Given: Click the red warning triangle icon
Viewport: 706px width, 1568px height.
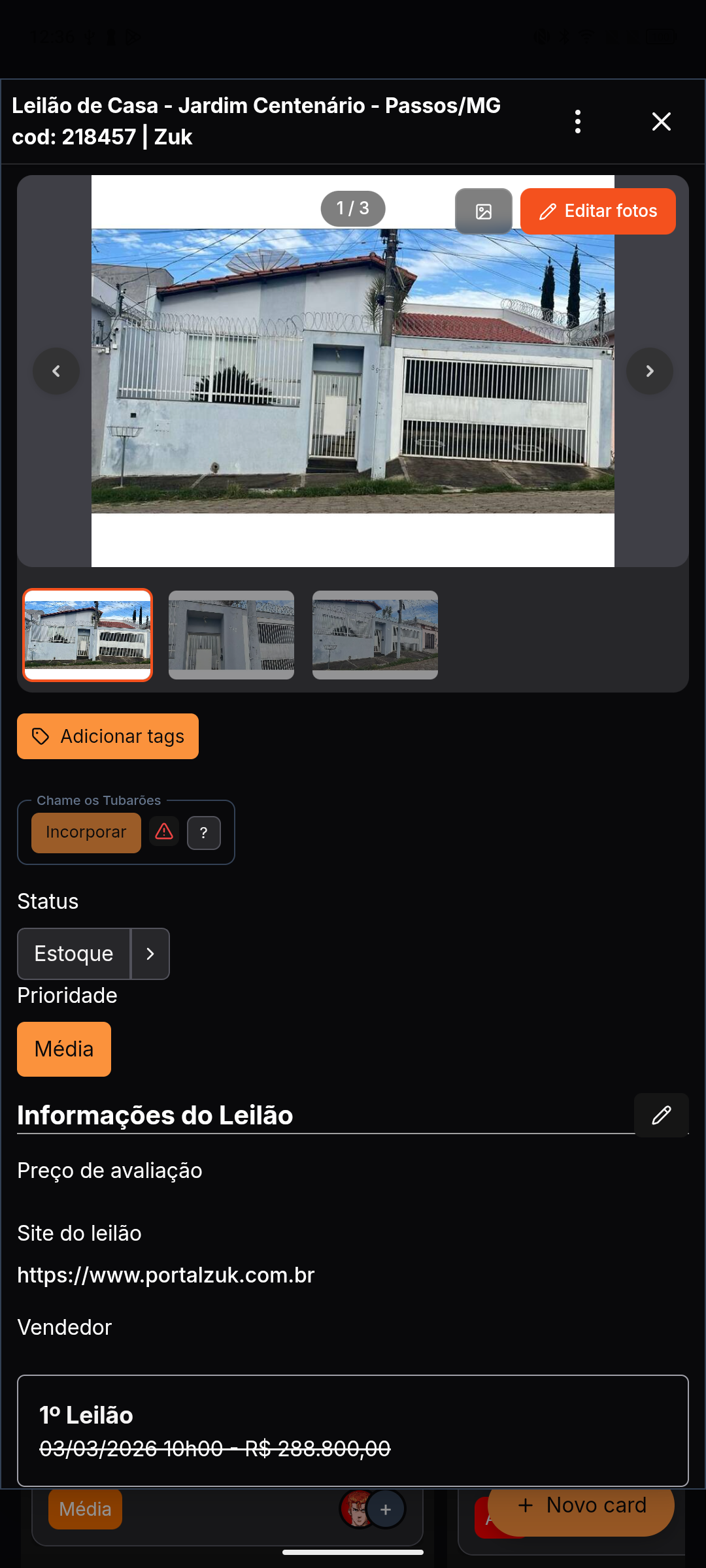Looking at the screenshot, I should pyautogui.click(x=163, y=832).
